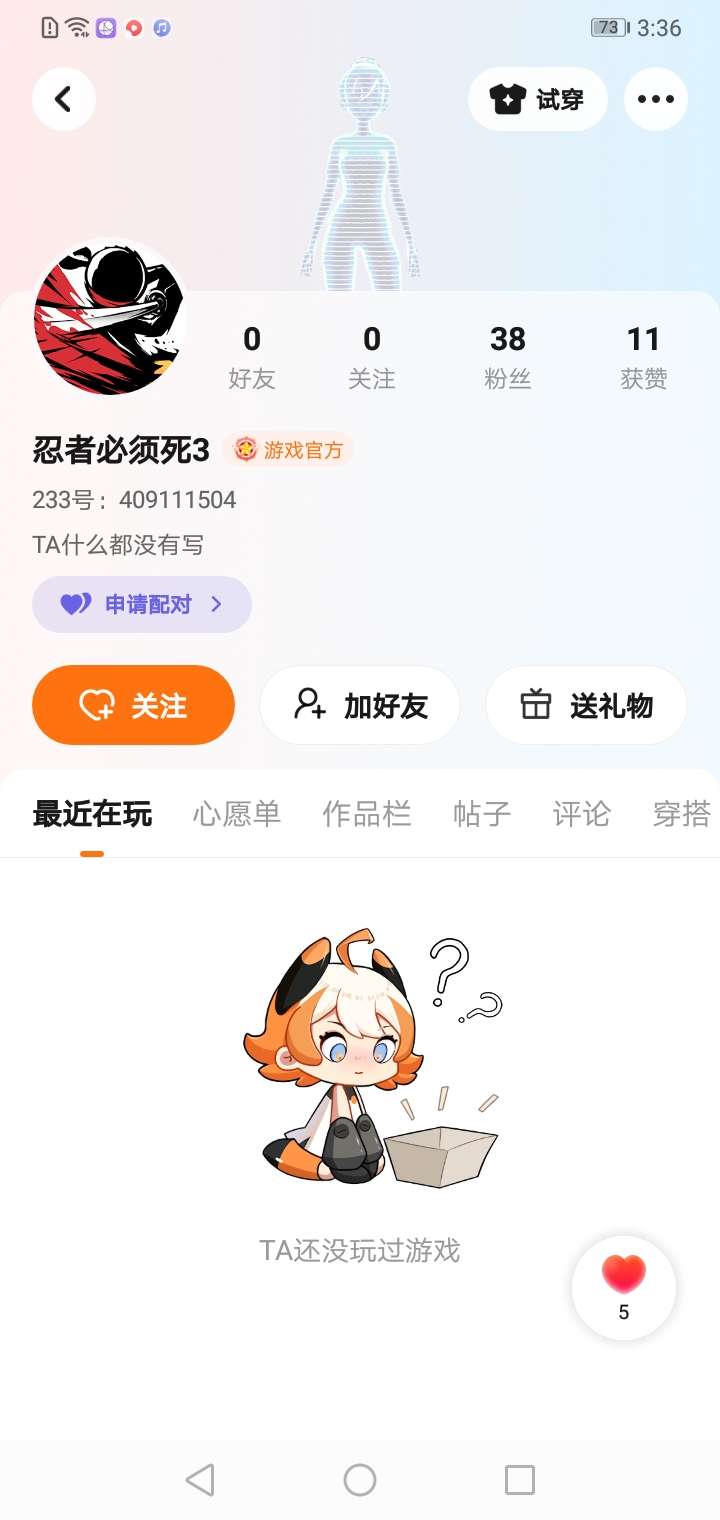Tap the 试穿 try-on button
The height and width of the screenshot is (1520, 720).
(x=537, y=99)
